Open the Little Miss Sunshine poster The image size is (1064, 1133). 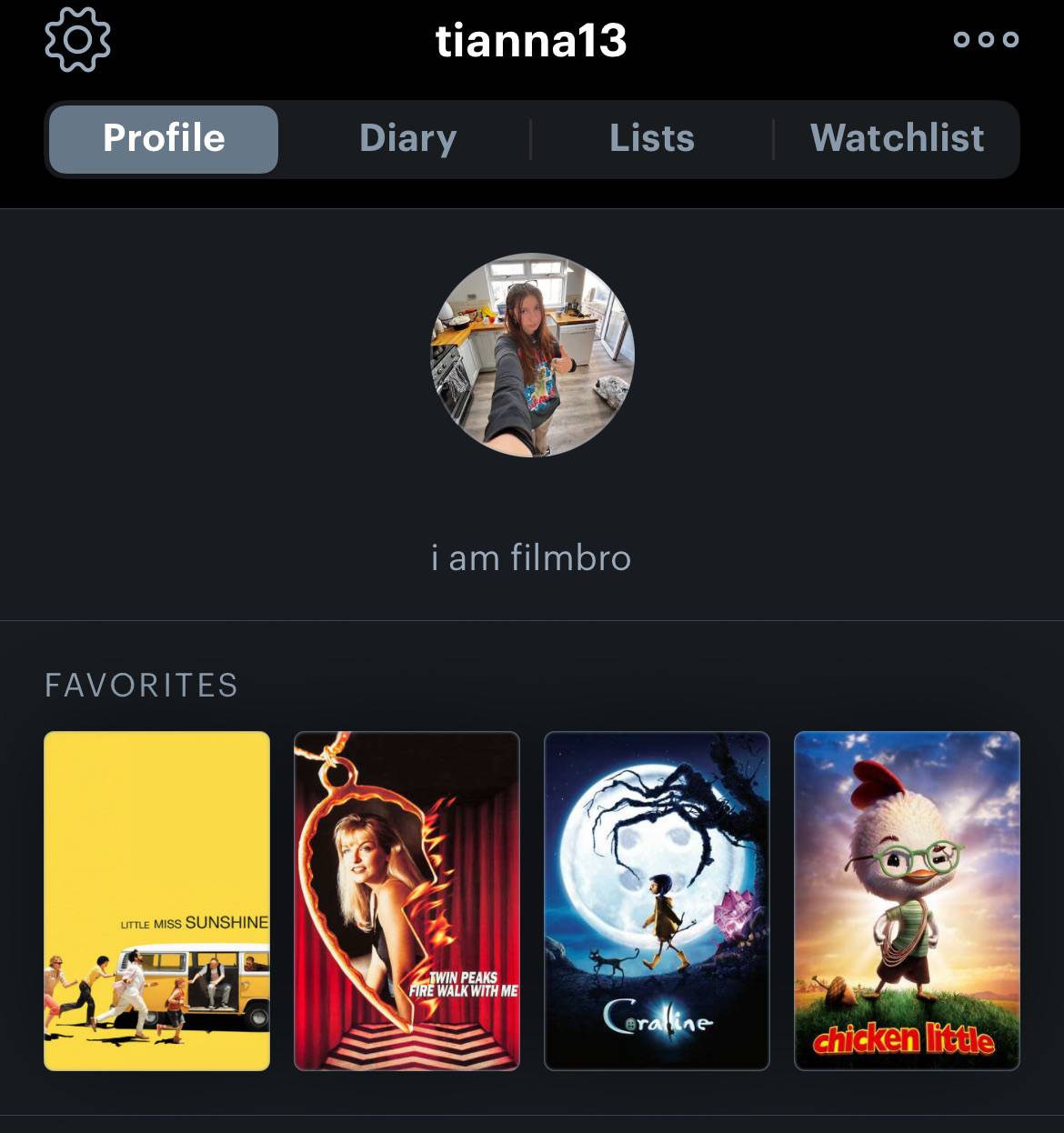coord(157,901)
